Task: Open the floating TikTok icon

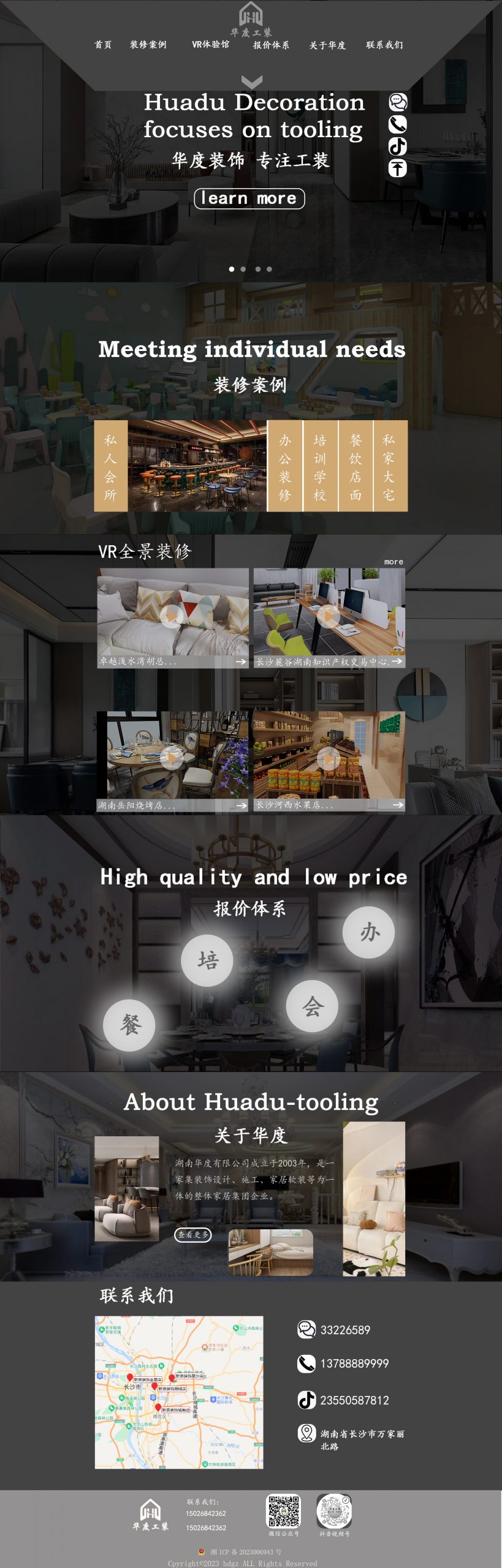Action: coord(397,146)
